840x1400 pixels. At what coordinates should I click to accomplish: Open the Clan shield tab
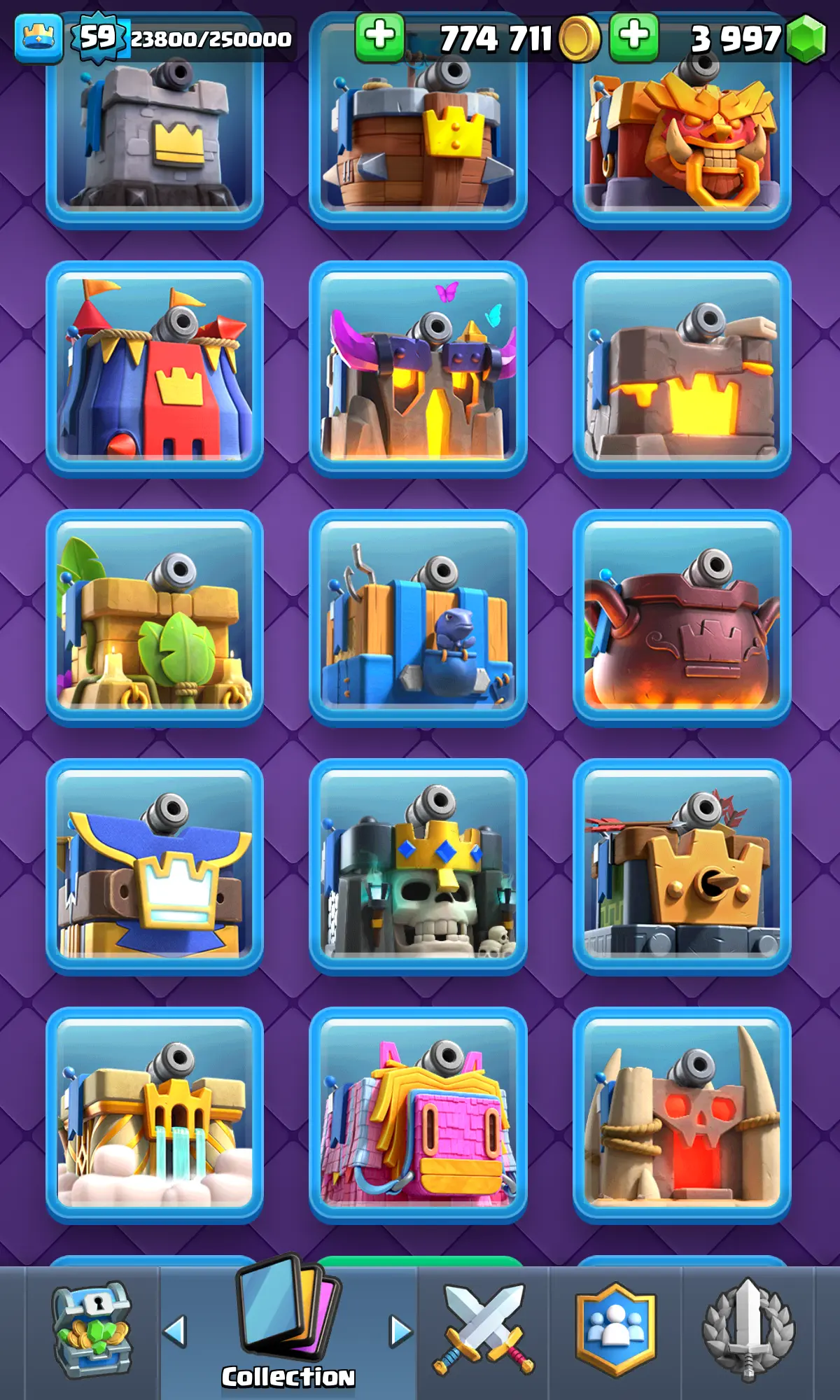click(x=616, y=1330)
